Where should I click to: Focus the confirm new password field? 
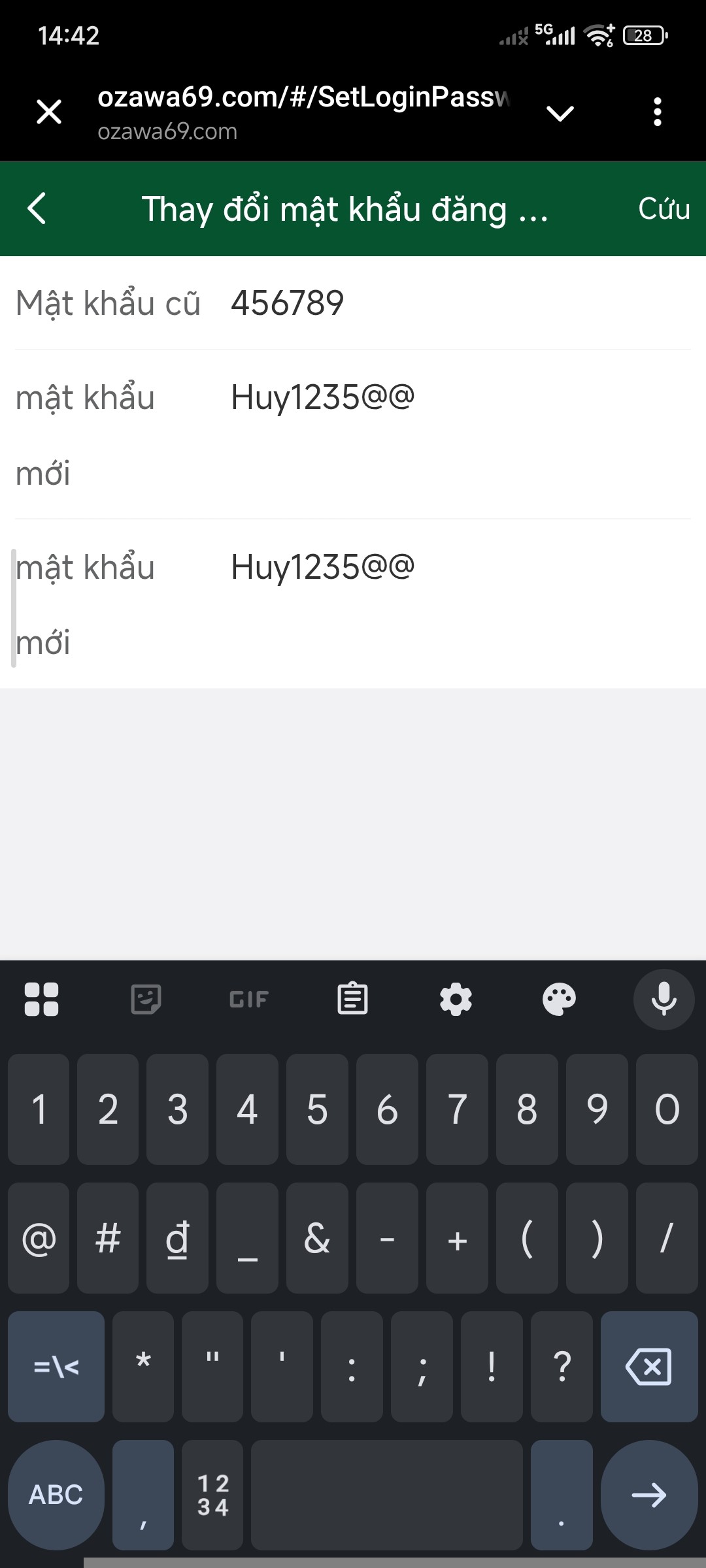point(458,567)
